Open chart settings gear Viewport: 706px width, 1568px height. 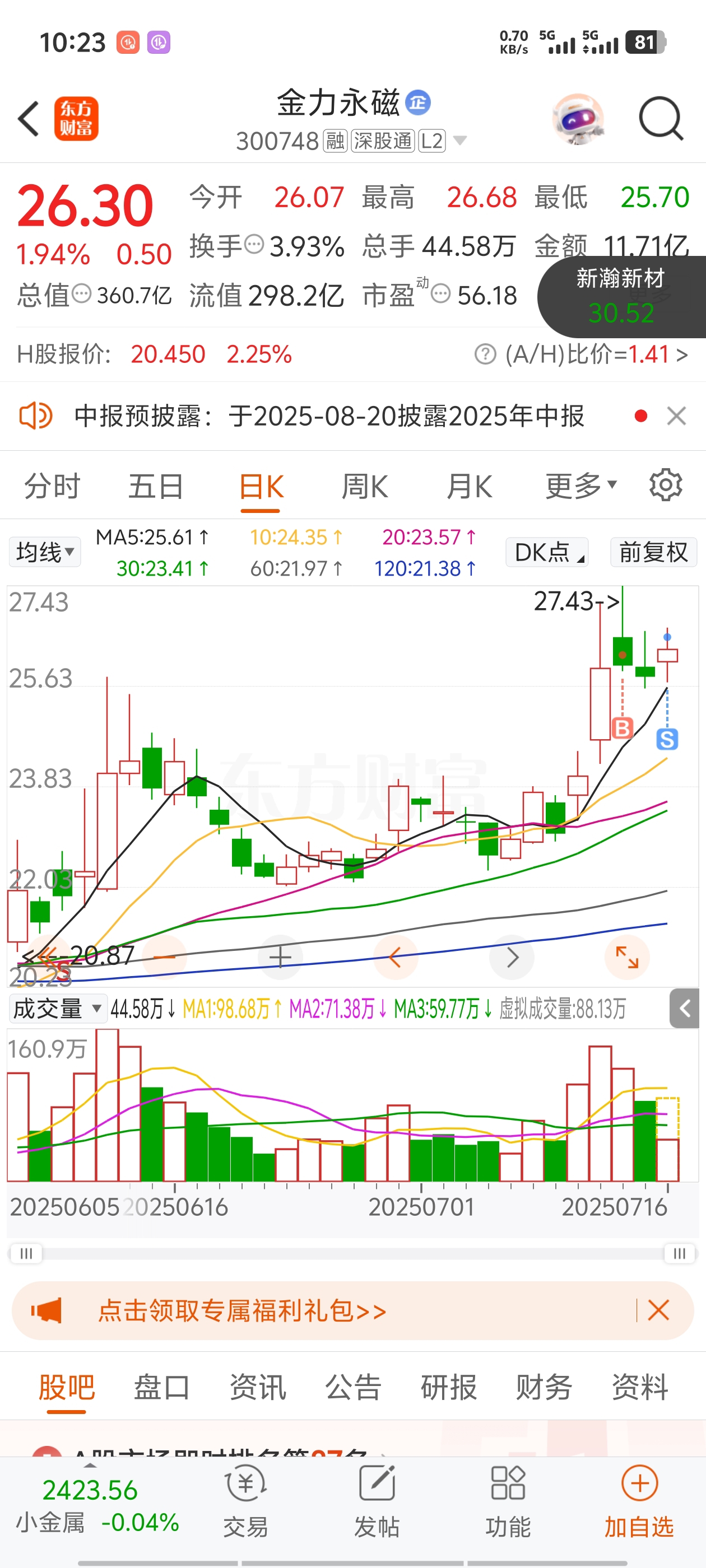665,485
